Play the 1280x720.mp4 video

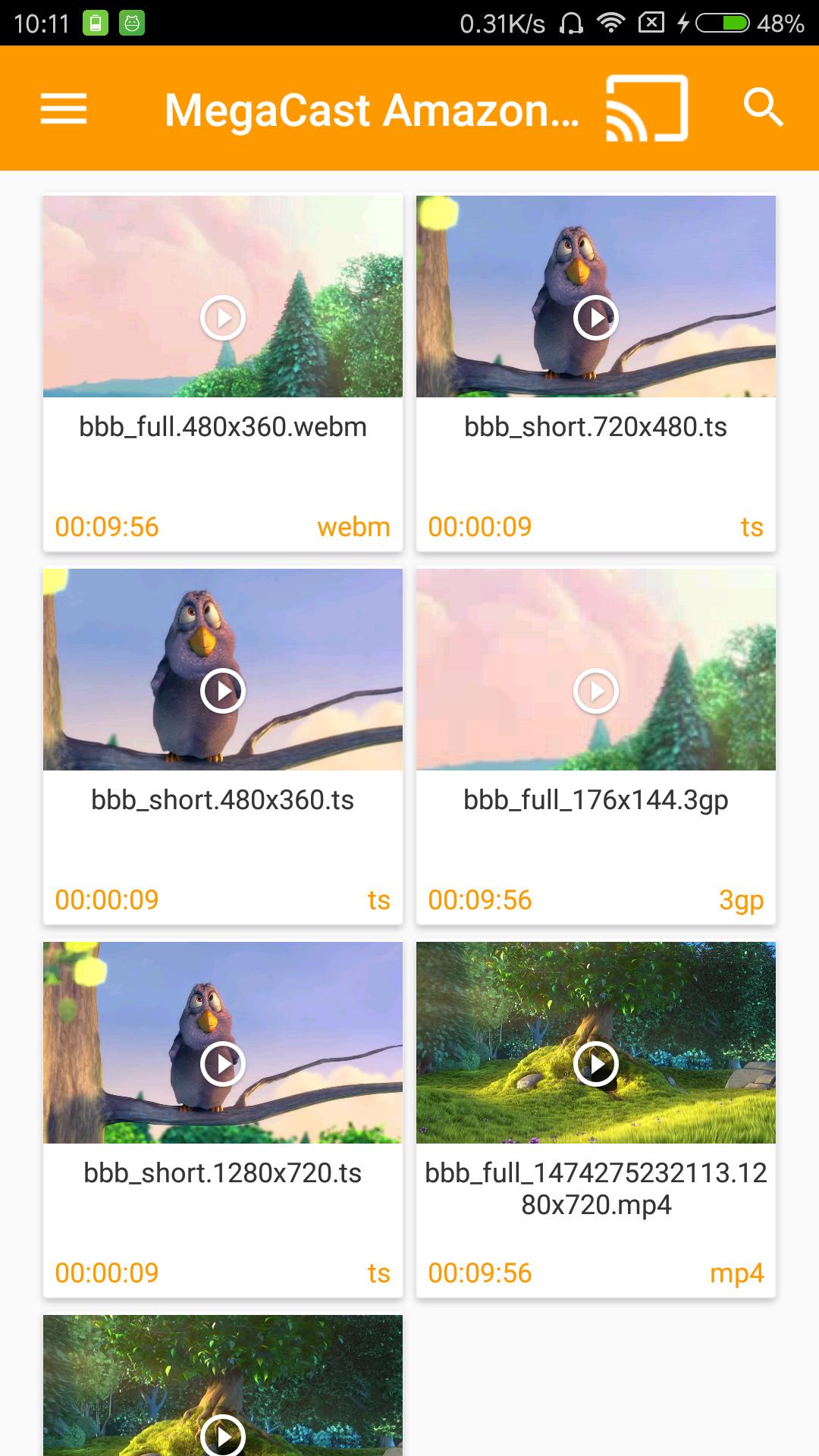click(596, 1064)
